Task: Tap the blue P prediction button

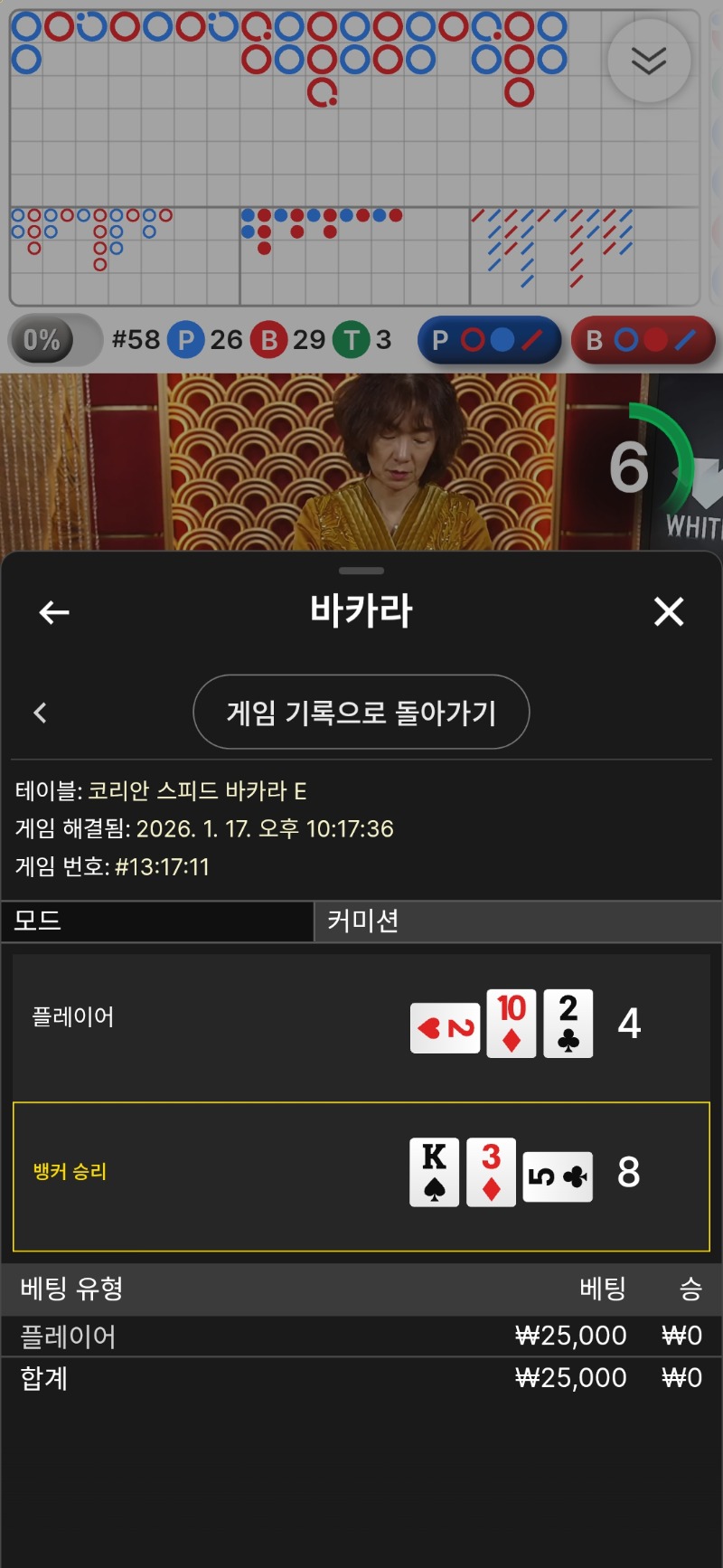Action: [x=489, y=340]
